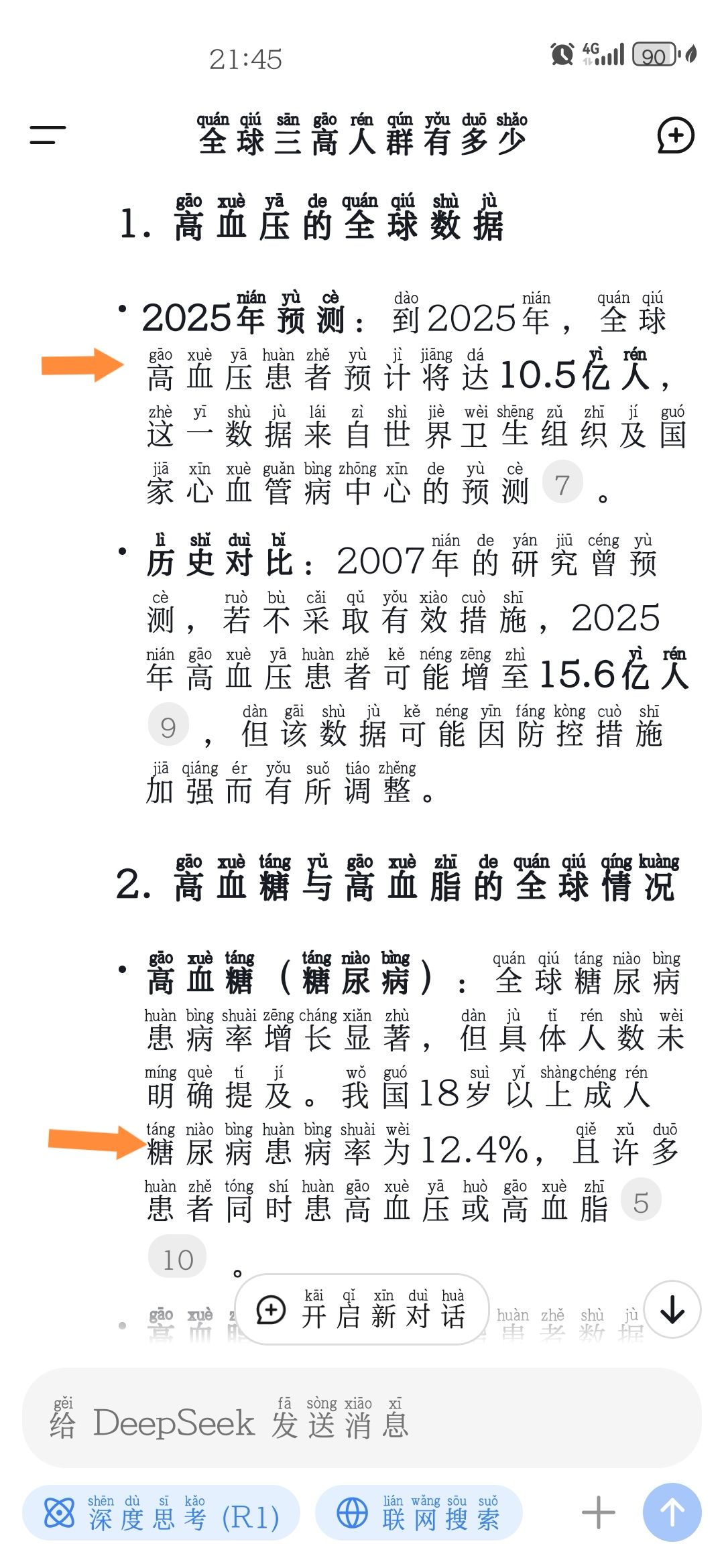Focus the 给 DeepSeek 发送消息 input
The height and width of the screenshot is (1568, 724).
[x=362, y=1417]
